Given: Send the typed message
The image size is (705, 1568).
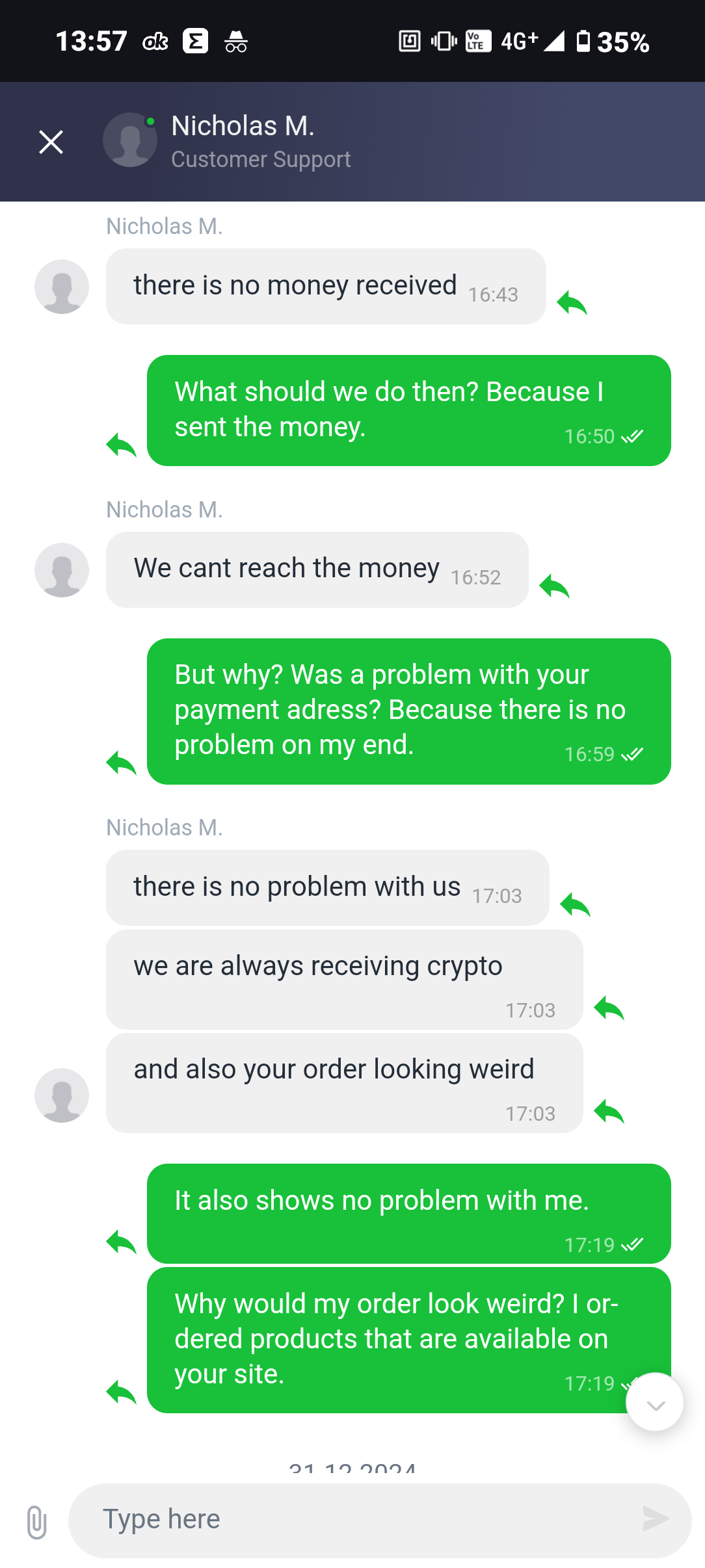Looking at the screenshot, I should point(655,1519).
